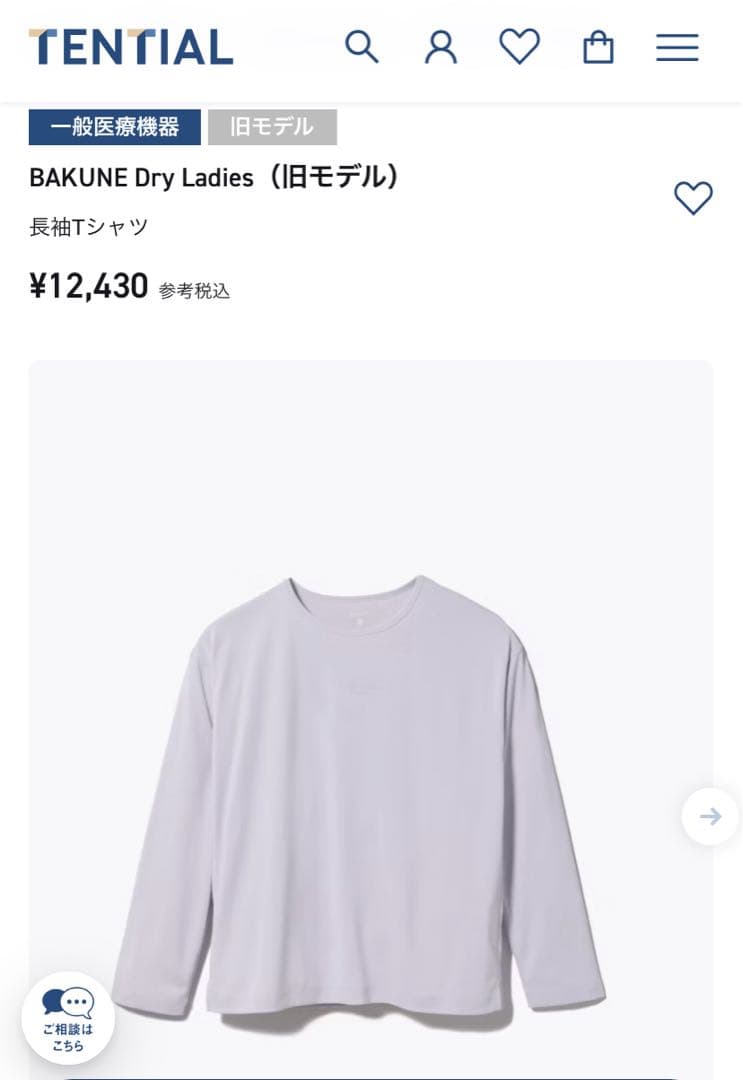The image size is (743, 1080).
Task: Select the 旧モデル badge
Action: click(272, 127)
